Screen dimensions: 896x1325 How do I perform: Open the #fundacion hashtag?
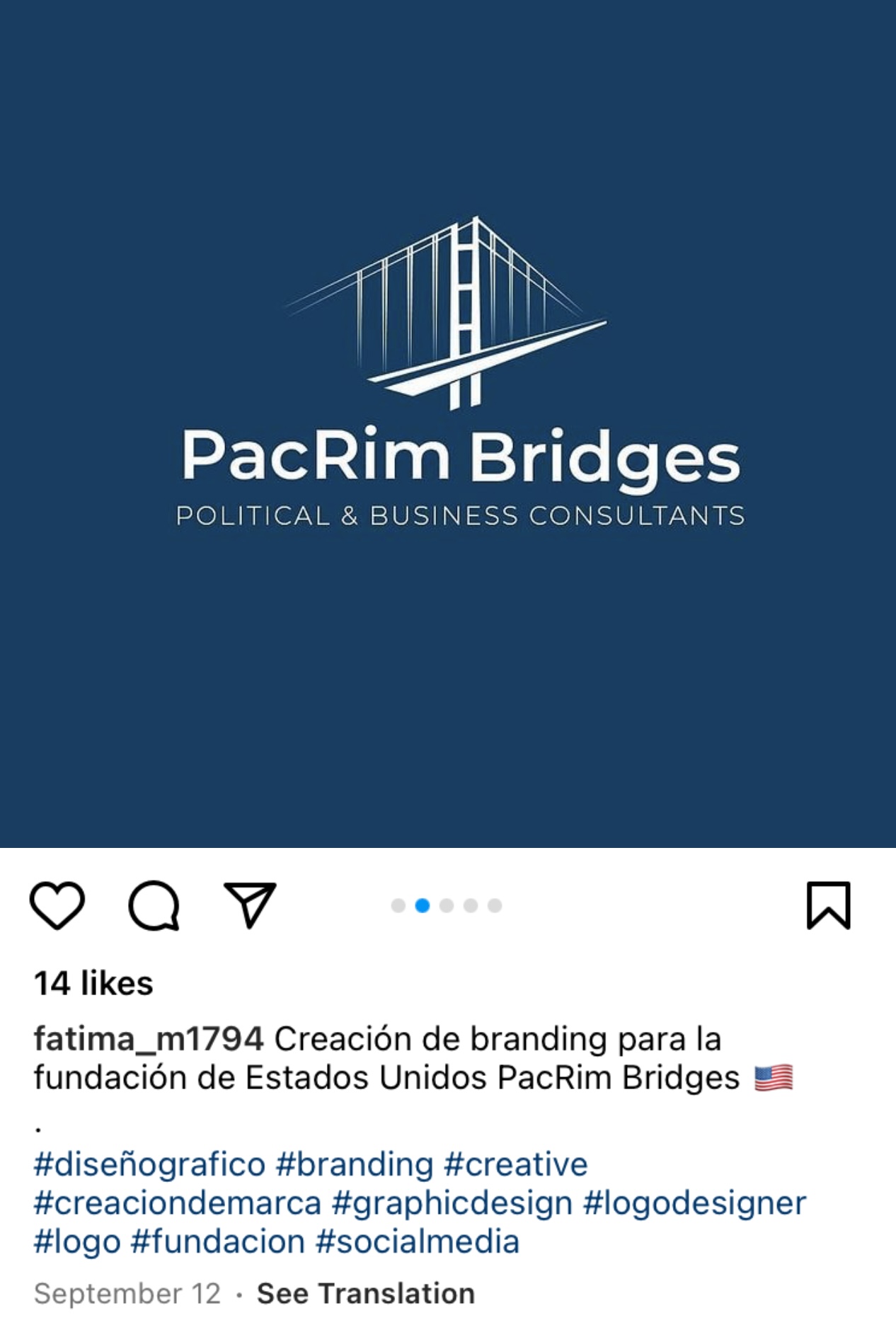[x=218, y=1242]
